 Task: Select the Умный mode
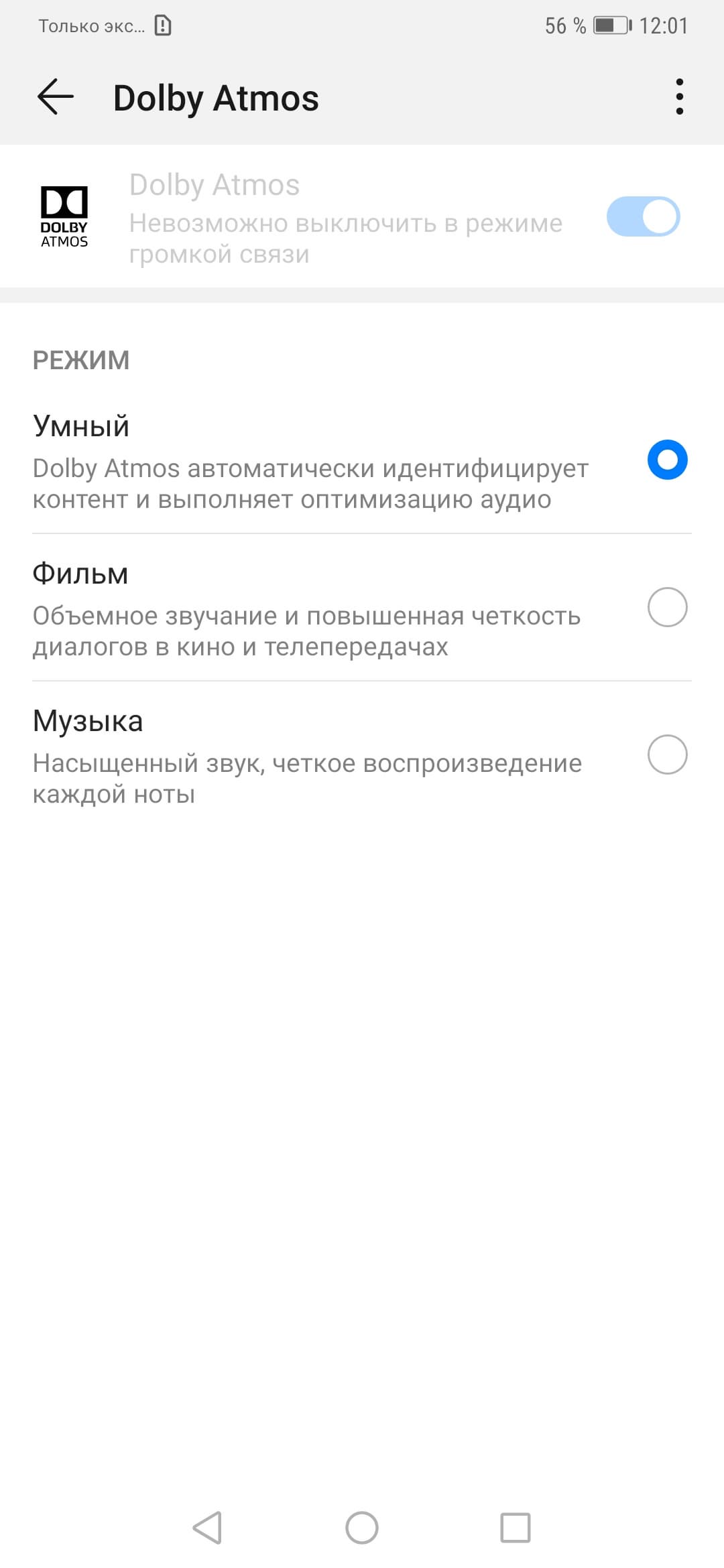coord(667,460)
